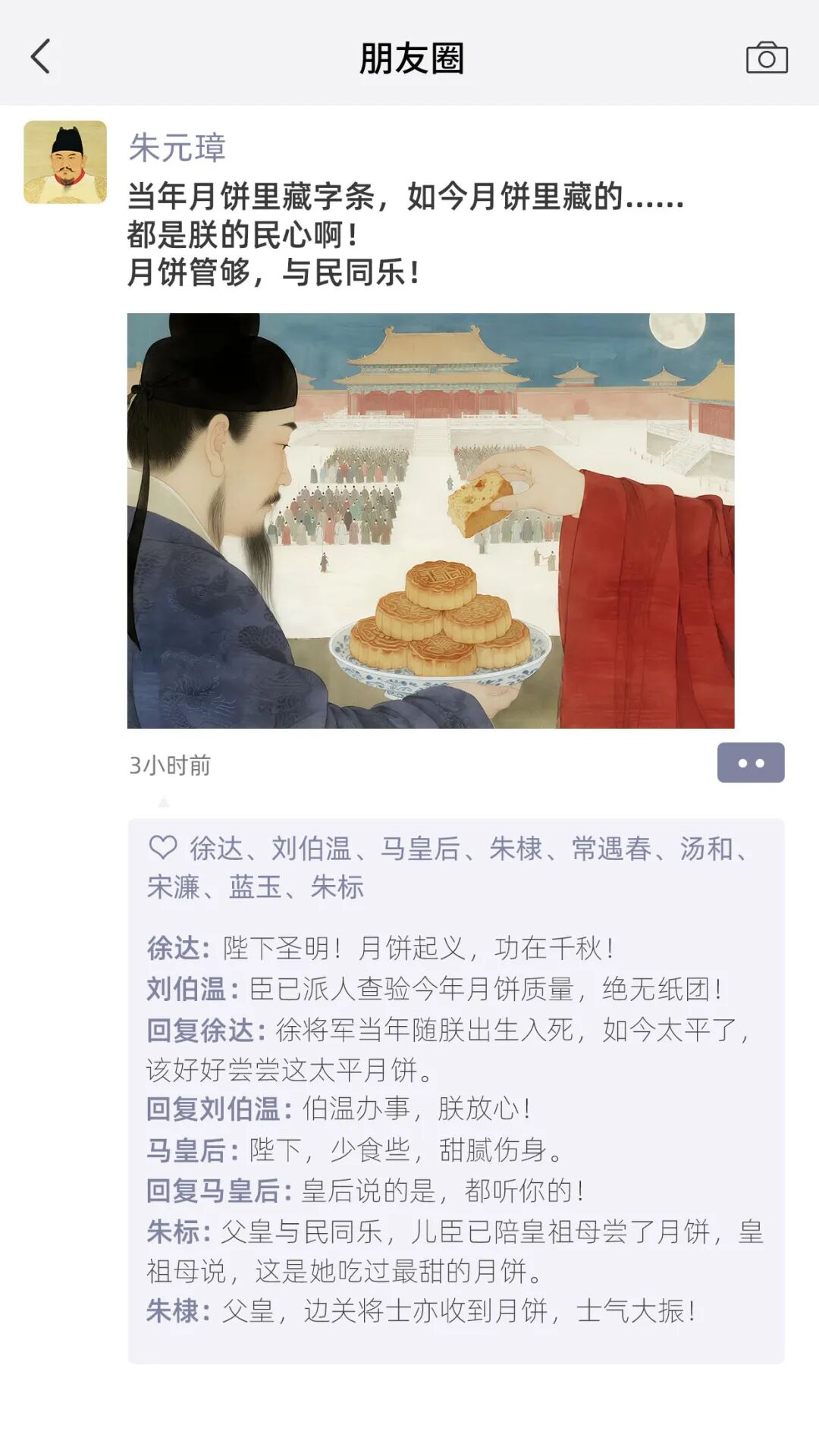Open the like and comment menu button

750,763
